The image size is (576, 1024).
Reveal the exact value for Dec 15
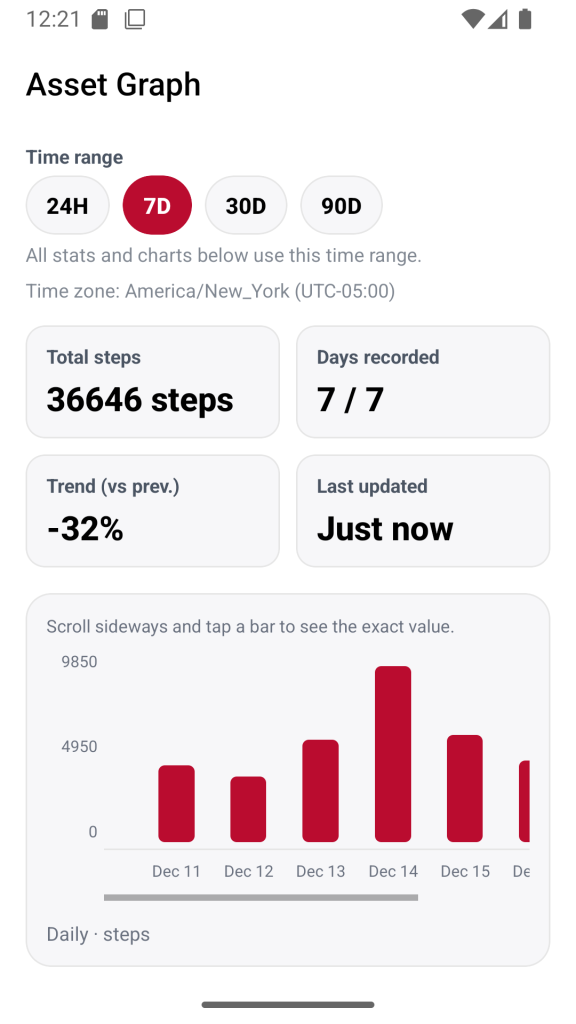(x=465, y=788)
